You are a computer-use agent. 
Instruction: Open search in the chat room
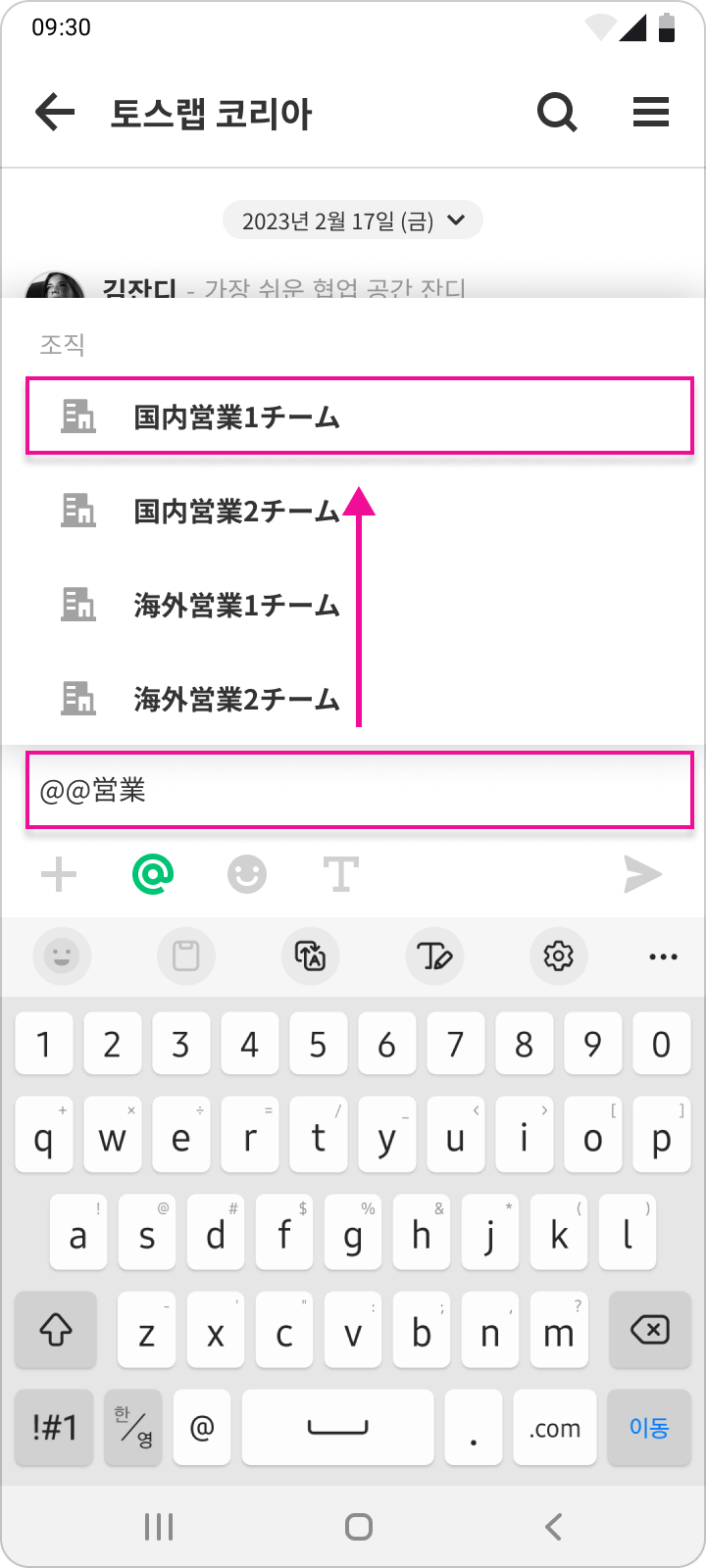tap(557, 113)
